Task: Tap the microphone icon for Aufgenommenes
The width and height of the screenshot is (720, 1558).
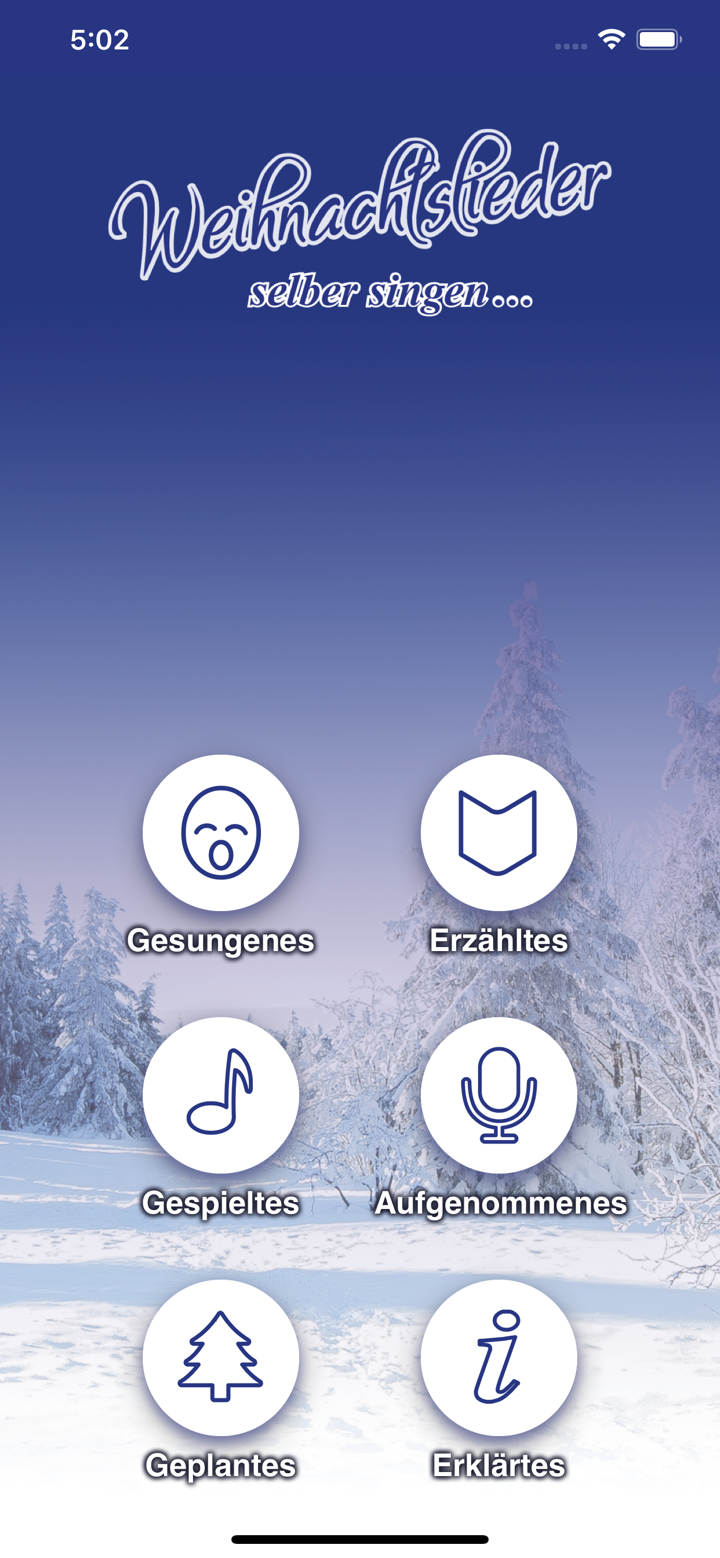Action: pos(499,1094)
